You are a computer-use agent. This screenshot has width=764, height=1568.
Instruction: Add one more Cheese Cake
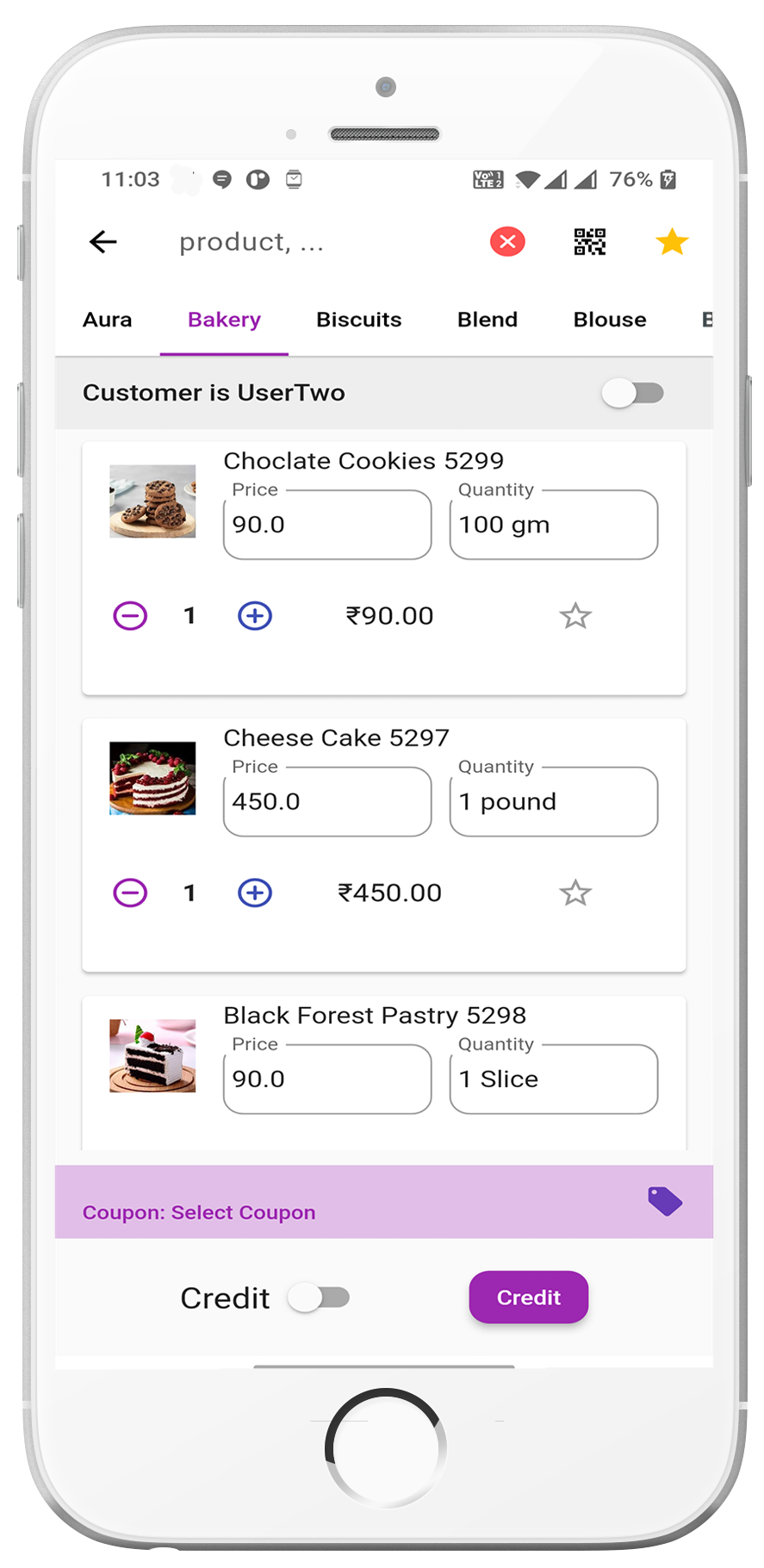point(255,893)
